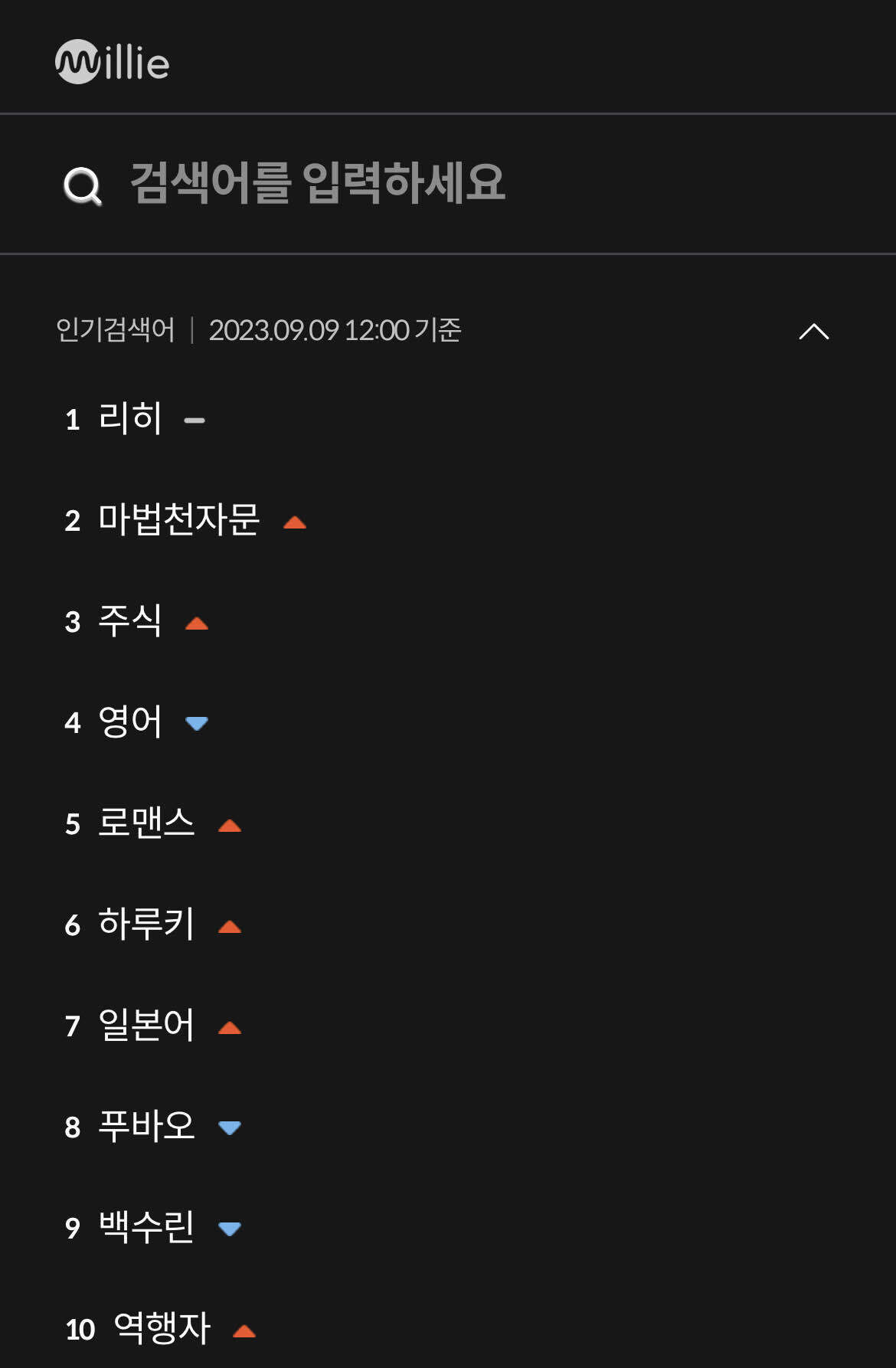Select the search term 리히
Viewport: 896px width, 1368px height.
131,418
